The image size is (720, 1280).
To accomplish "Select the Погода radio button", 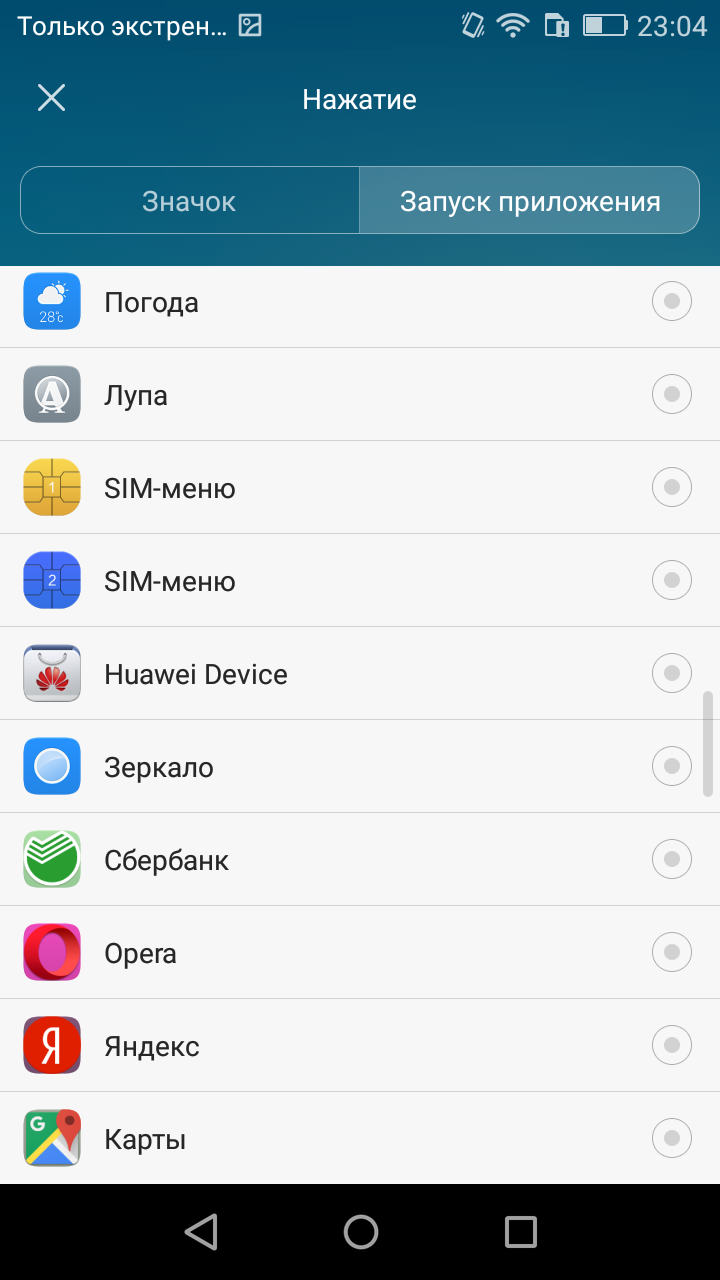I will point(671,301).
